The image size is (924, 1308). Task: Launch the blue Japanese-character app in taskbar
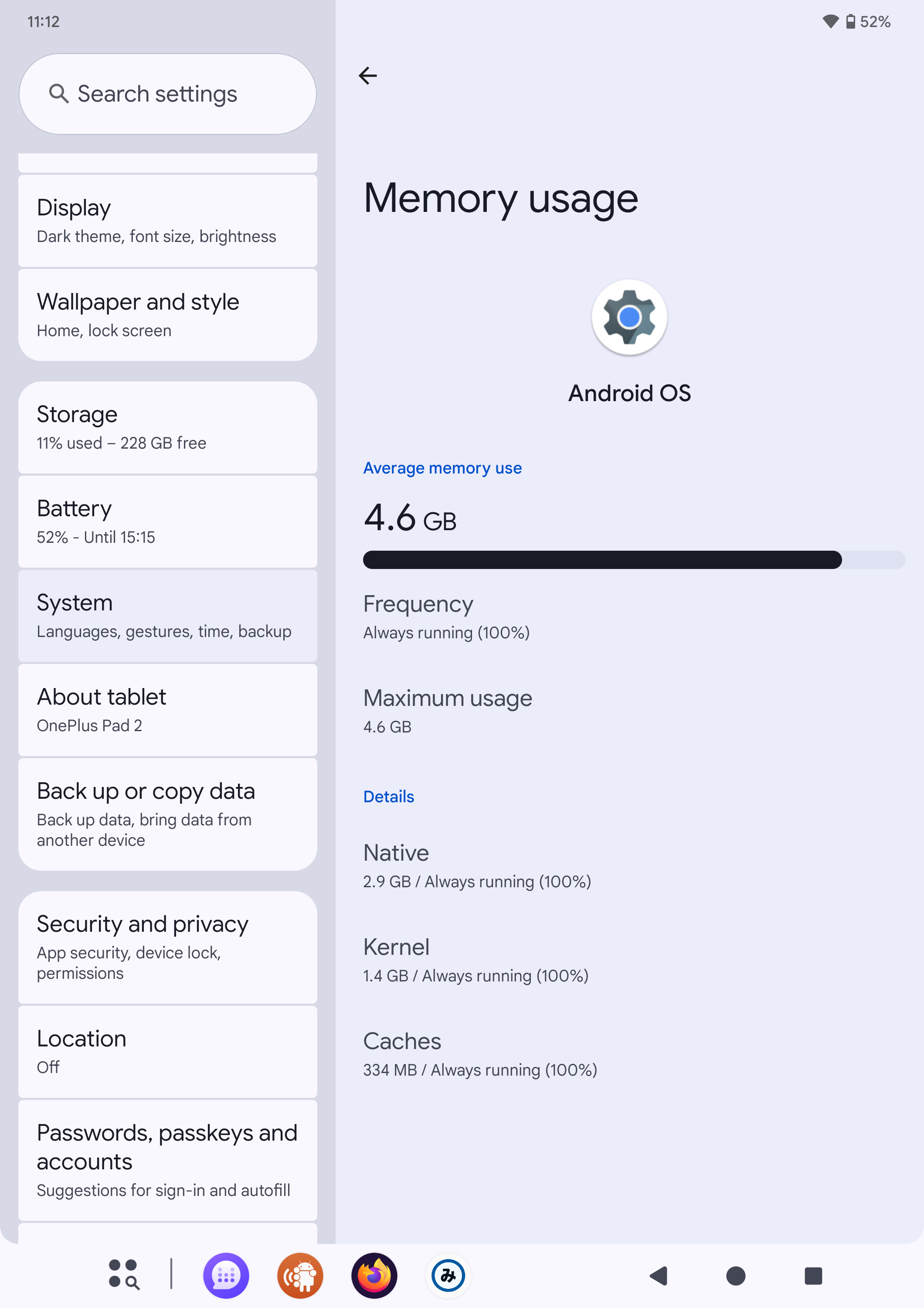448,1276
